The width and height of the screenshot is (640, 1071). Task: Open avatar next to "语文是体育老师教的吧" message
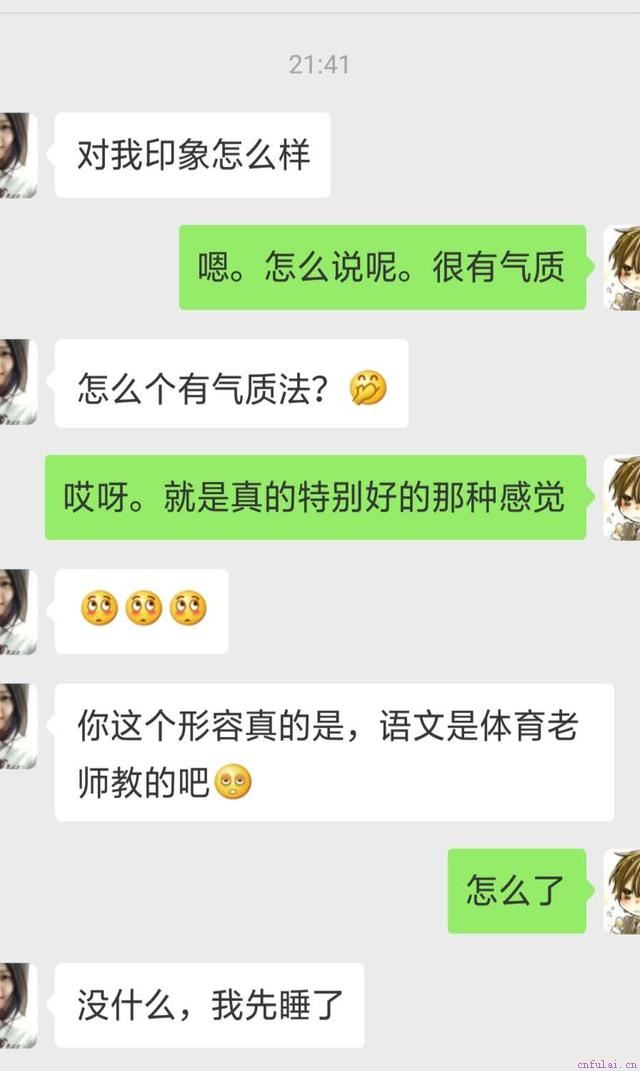pyautogui.click(x=18, y=726)
